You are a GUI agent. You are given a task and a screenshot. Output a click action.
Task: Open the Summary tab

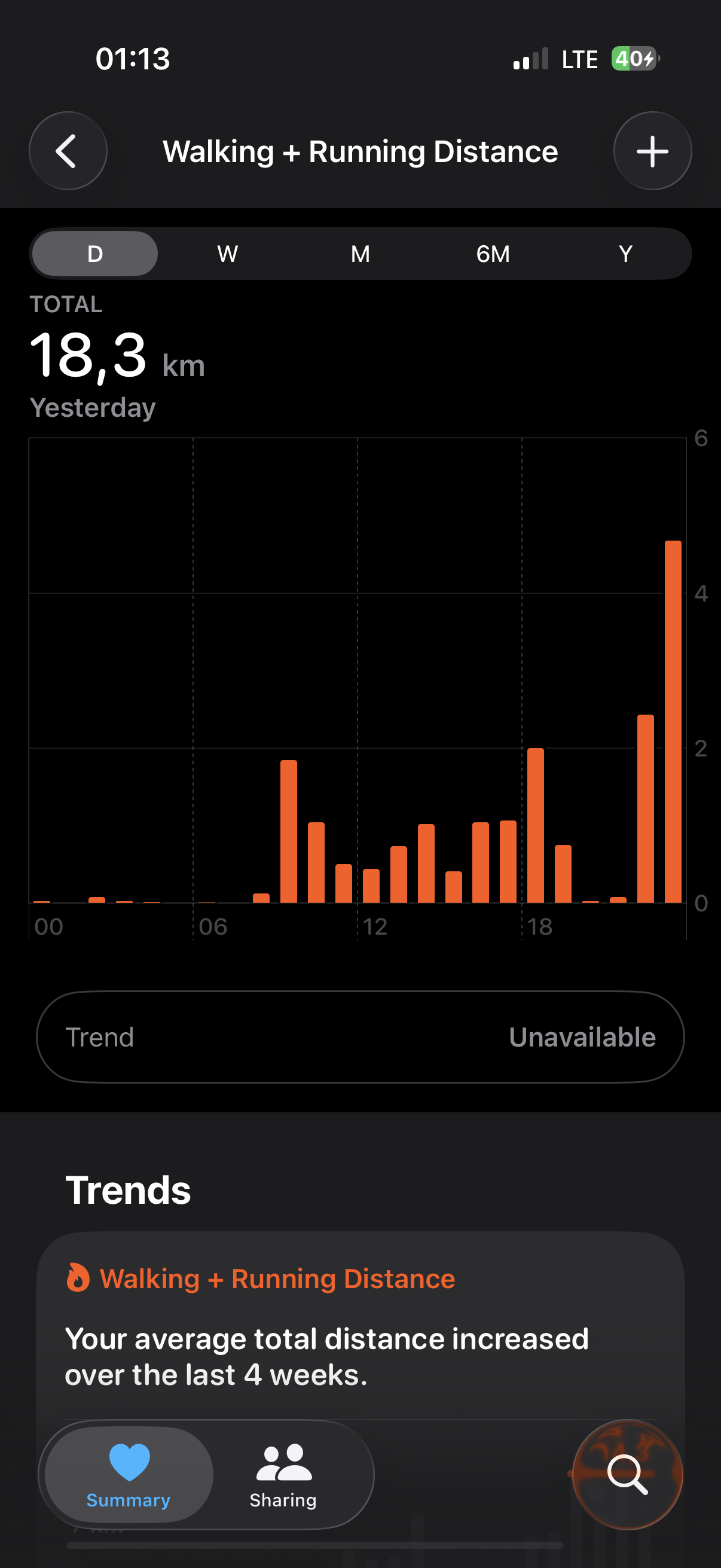pos(129,1474)
